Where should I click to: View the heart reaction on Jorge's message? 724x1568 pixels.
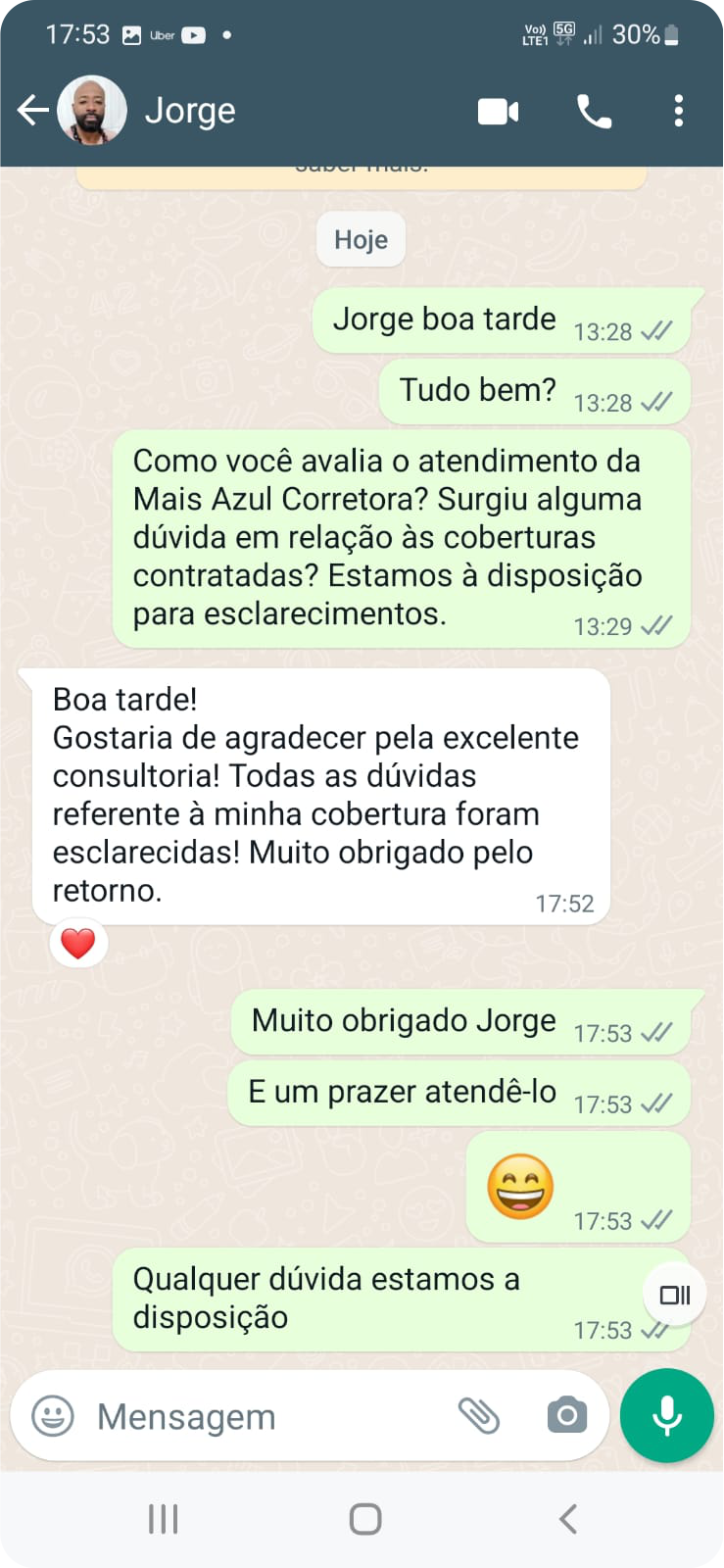point(78,943)
